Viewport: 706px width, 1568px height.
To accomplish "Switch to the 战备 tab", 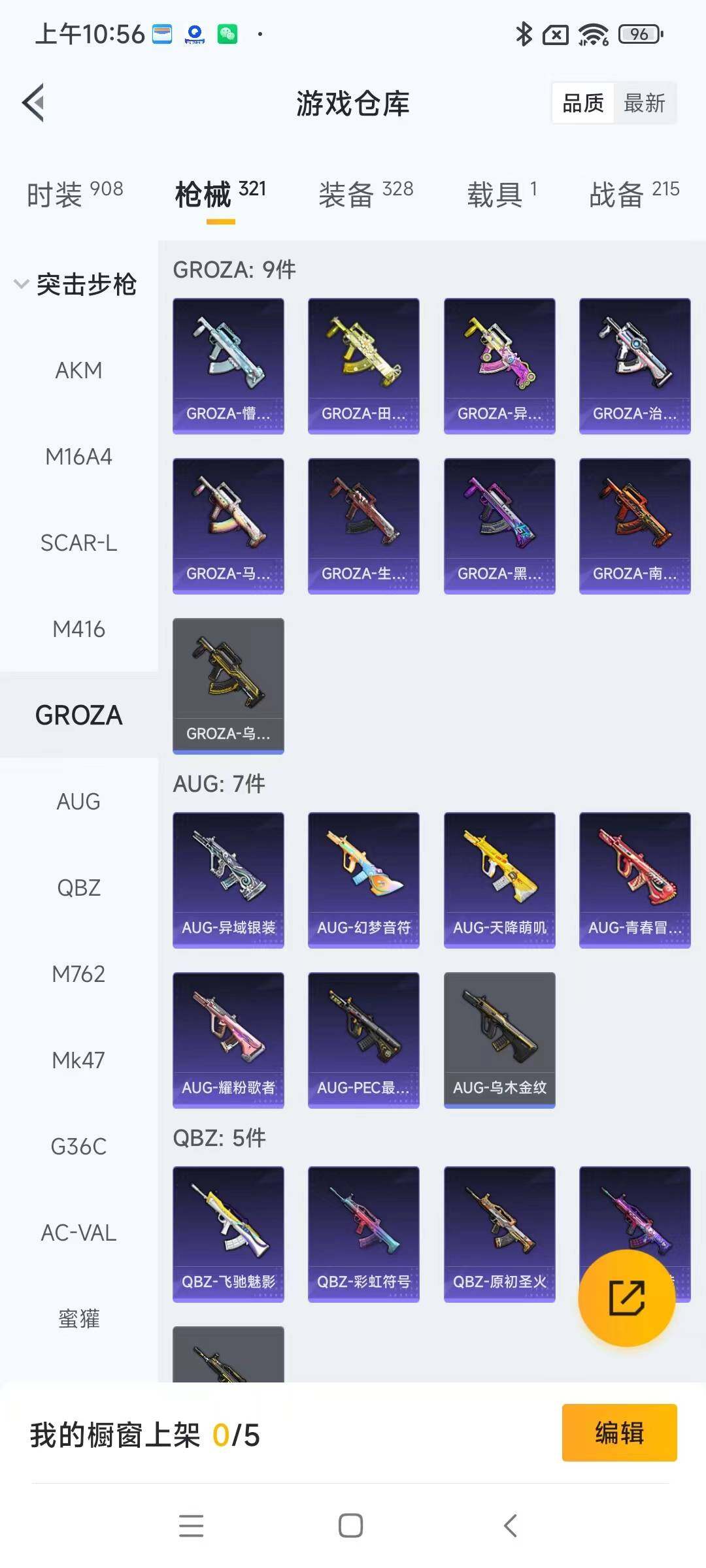I will coord(633,194).
